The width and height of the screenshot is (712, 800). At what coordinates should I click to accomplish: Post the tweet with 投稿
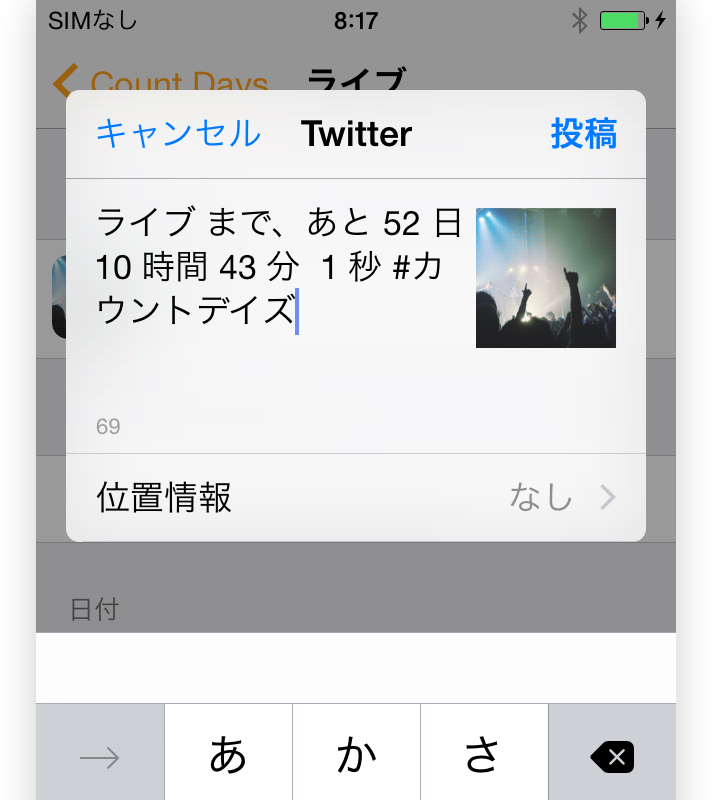[583, 134]
